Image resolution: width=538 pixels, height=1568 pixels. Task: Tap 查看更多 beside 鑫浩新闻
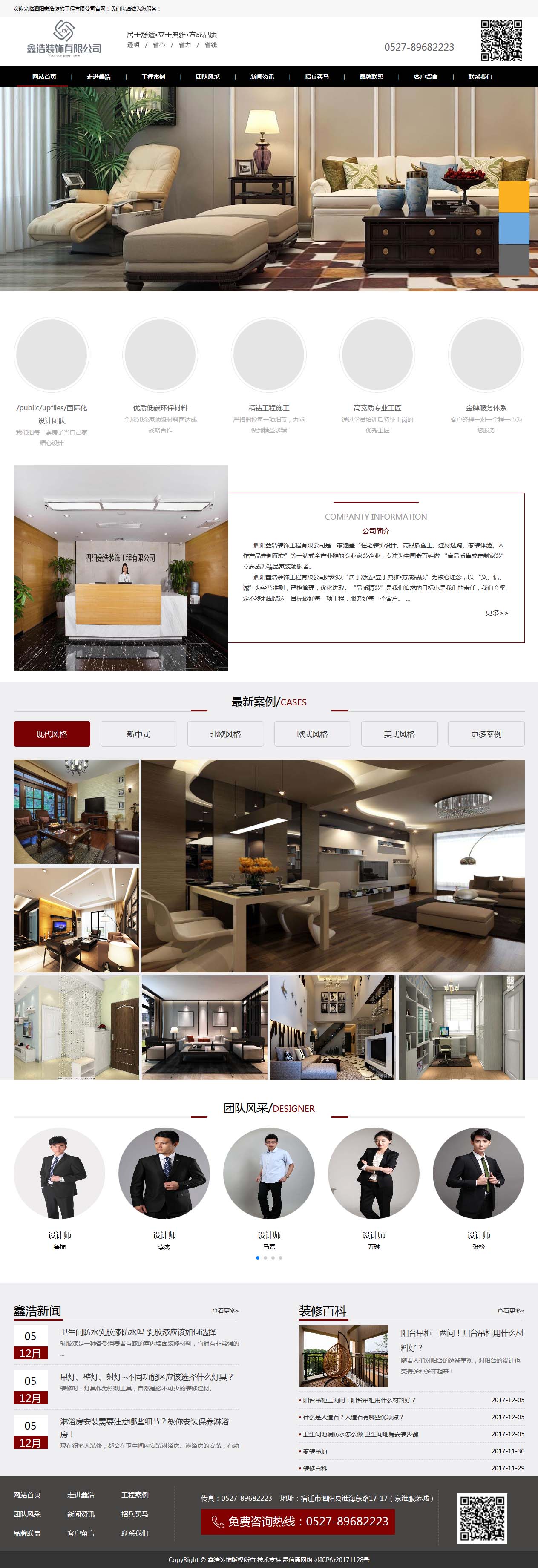tap(225, 1311)
